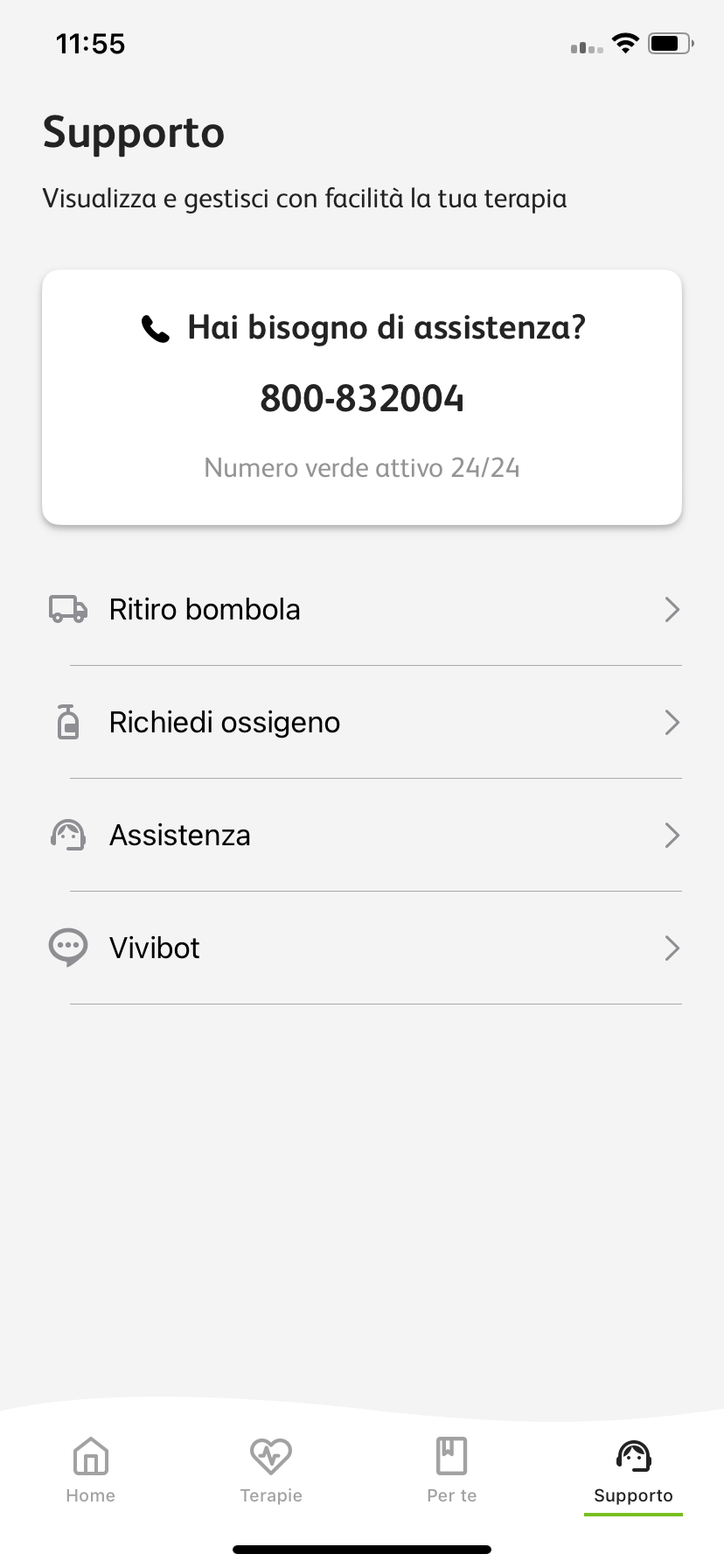724x1568 pixels.
Task: Switch to the Terapie tab
Action: 271,1468
